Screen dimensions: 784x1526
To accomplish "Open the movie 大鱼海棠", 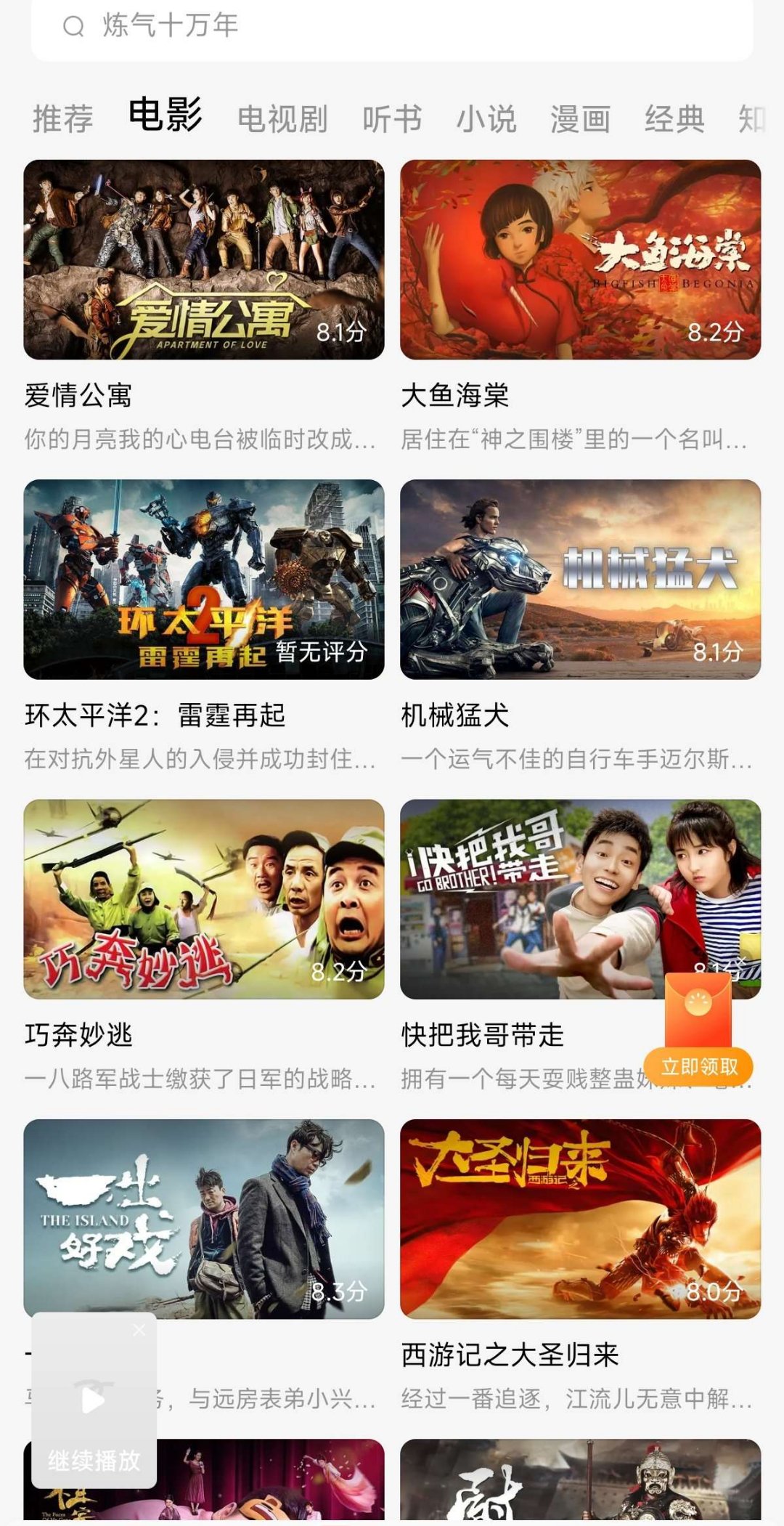I will pyautogui.click(x=580, y=260).
